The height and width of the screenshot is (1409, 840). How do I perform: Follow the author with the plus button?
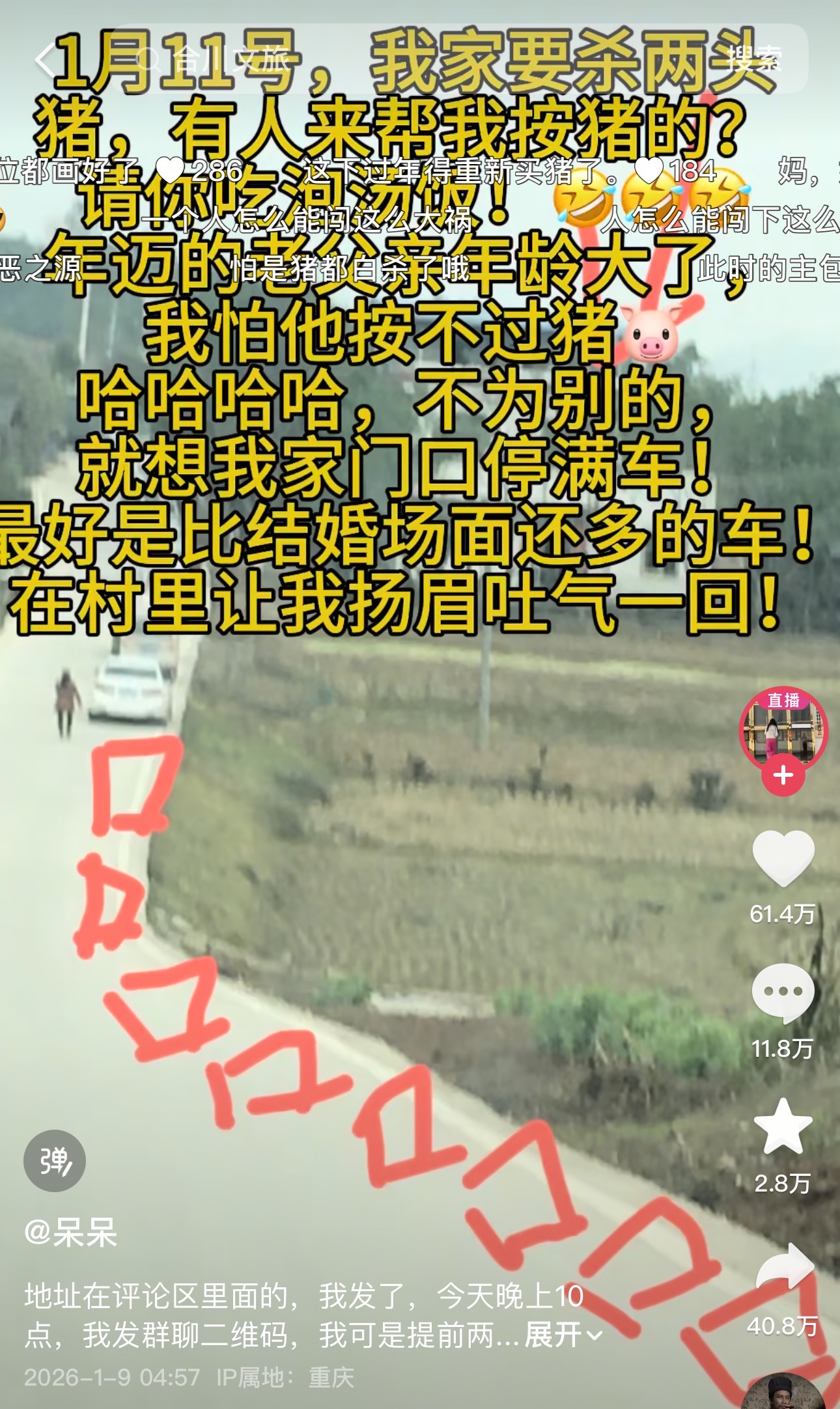[783, 775]
